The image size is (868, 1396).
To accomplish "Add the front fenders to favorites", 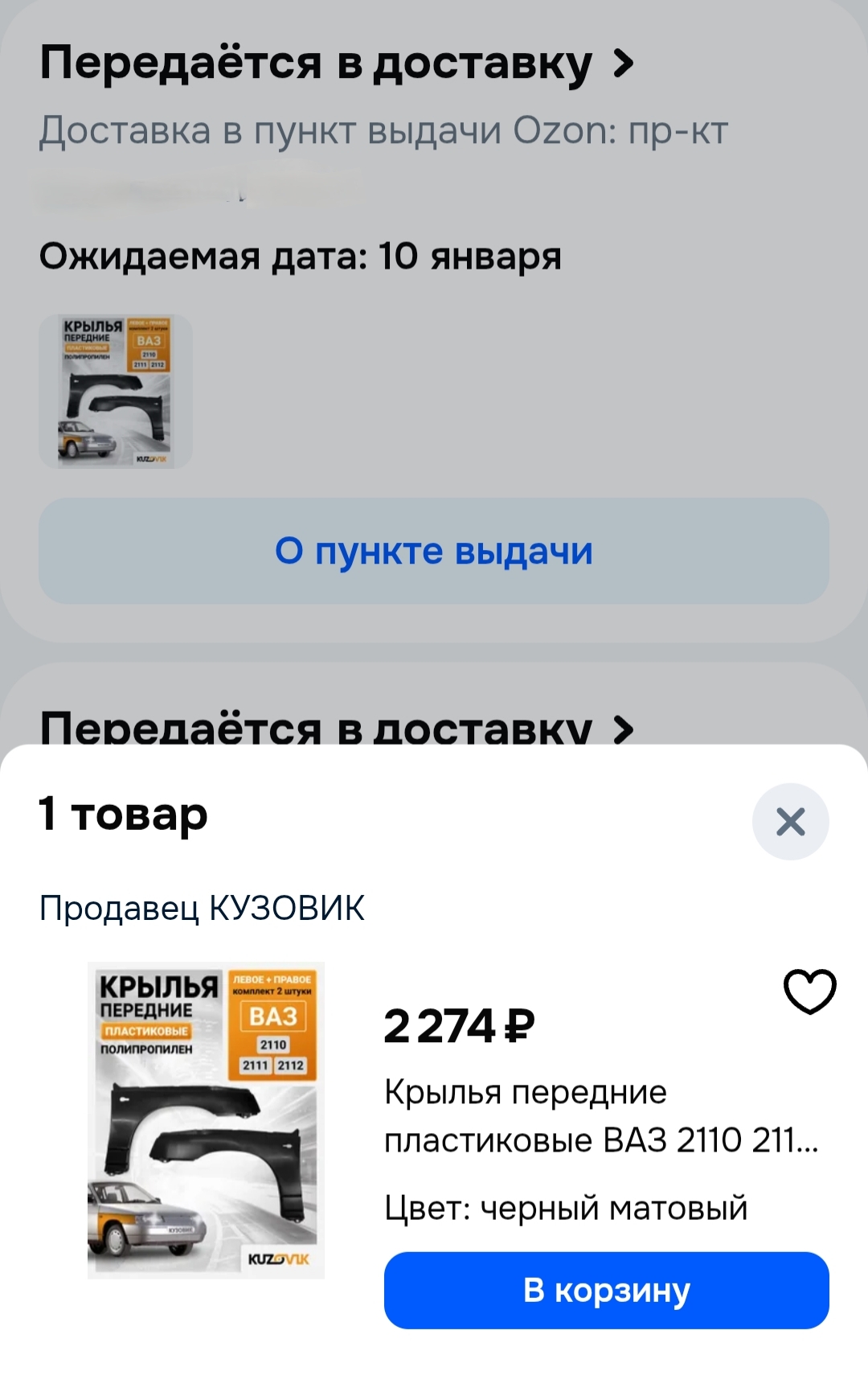I will [809, 992].
